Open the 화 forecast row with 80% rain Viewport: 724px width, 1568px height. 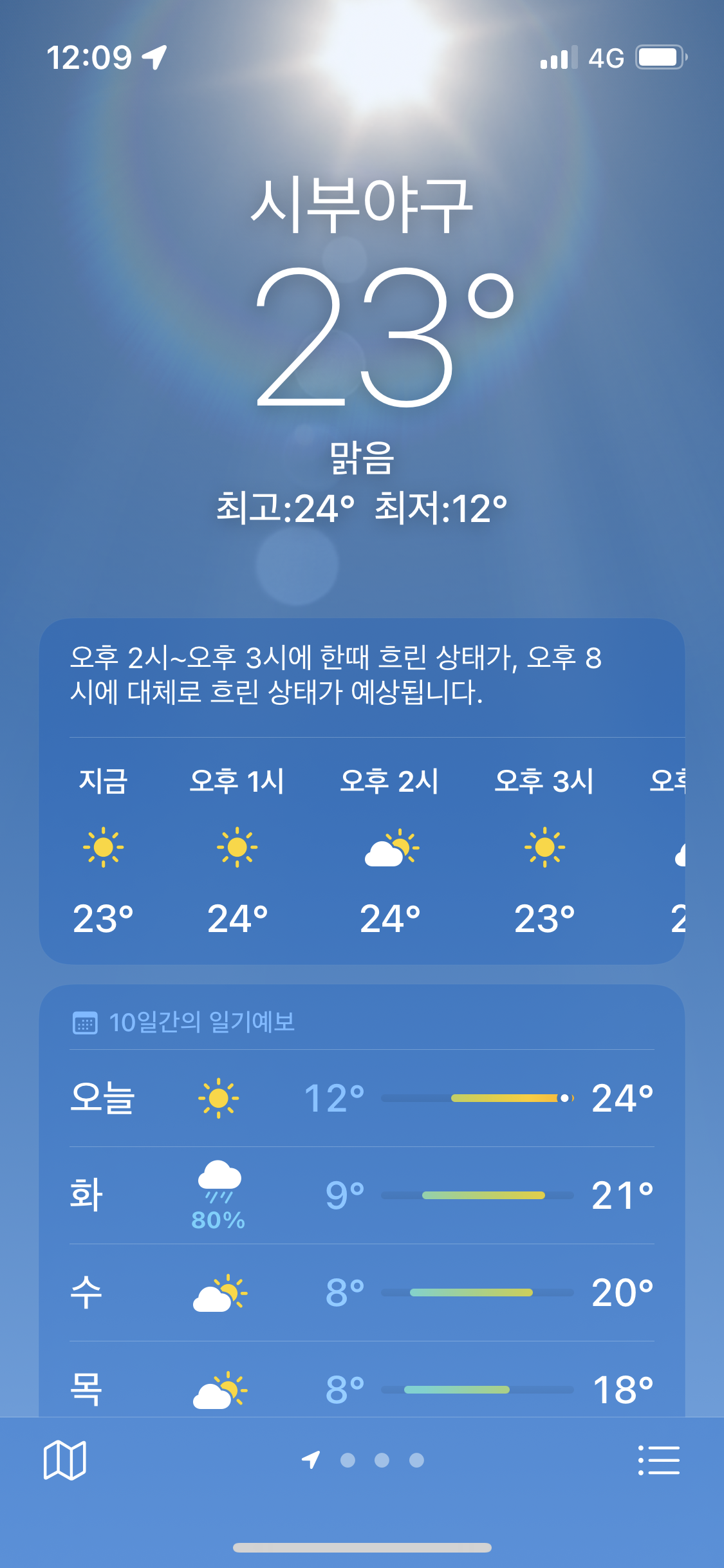point(362,1195)
